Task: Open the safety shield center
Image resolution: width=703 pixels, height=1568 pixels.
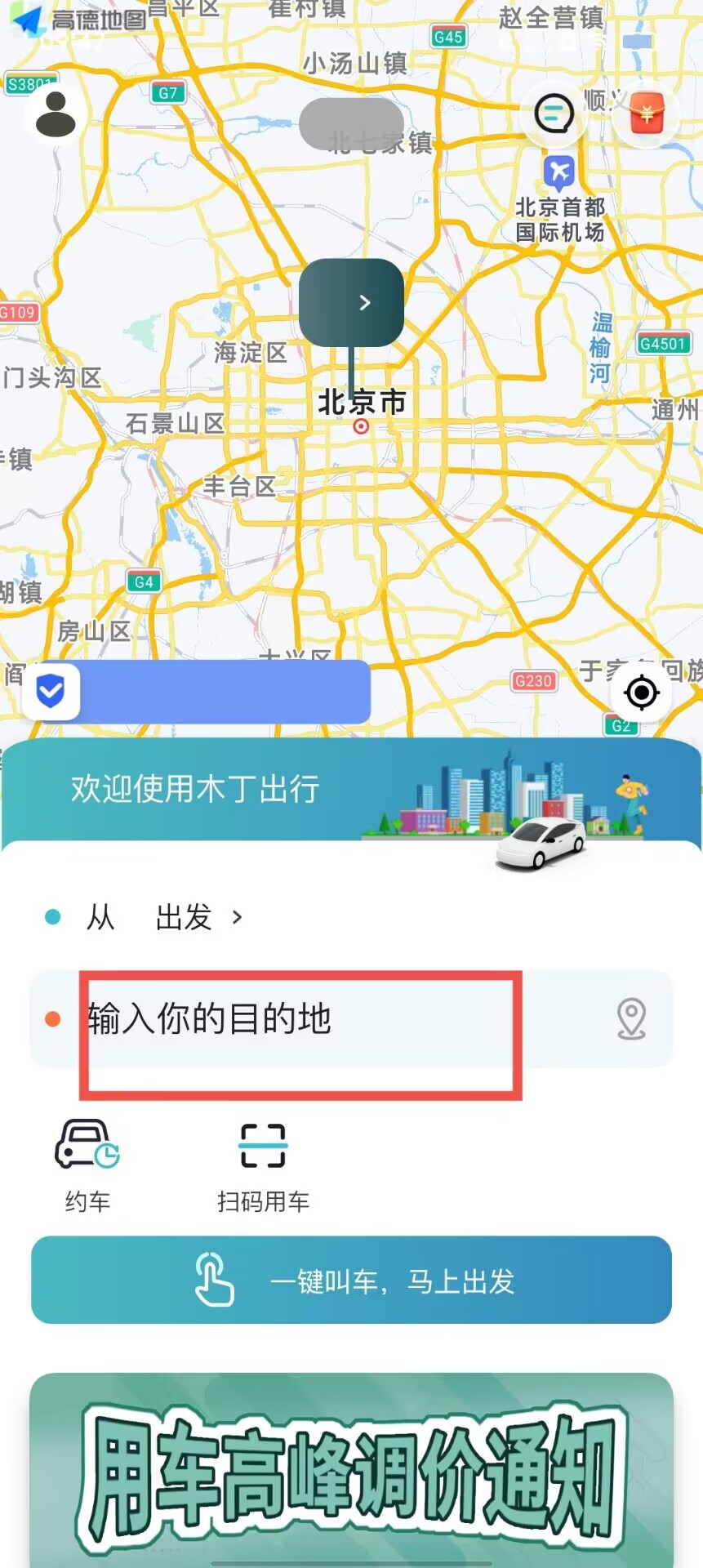Action: point(51,692)
